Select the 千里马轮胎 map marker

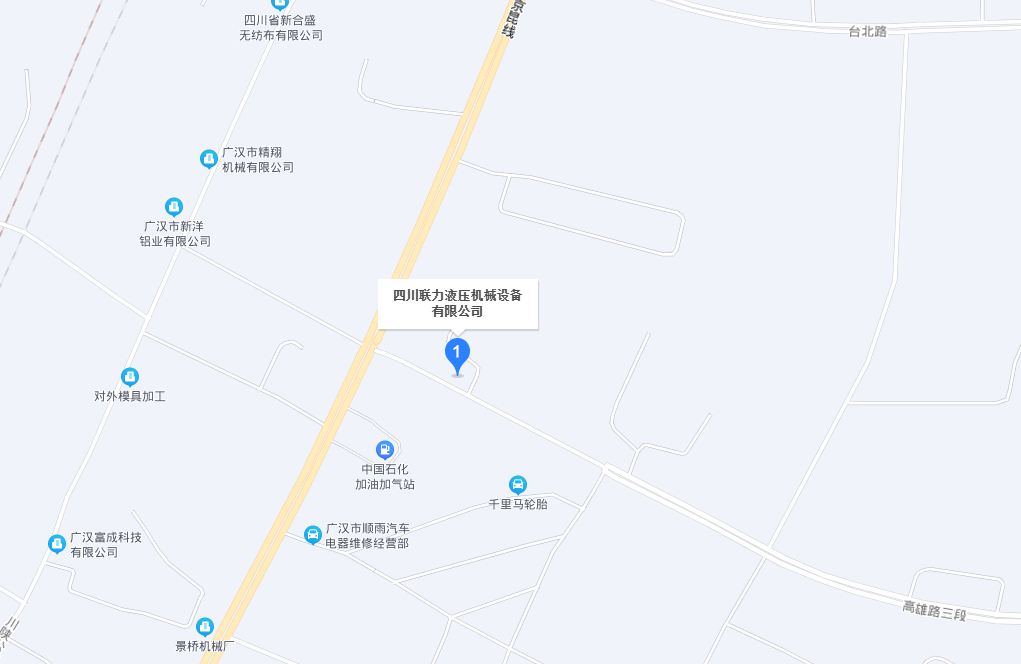(x=518, y=485)
